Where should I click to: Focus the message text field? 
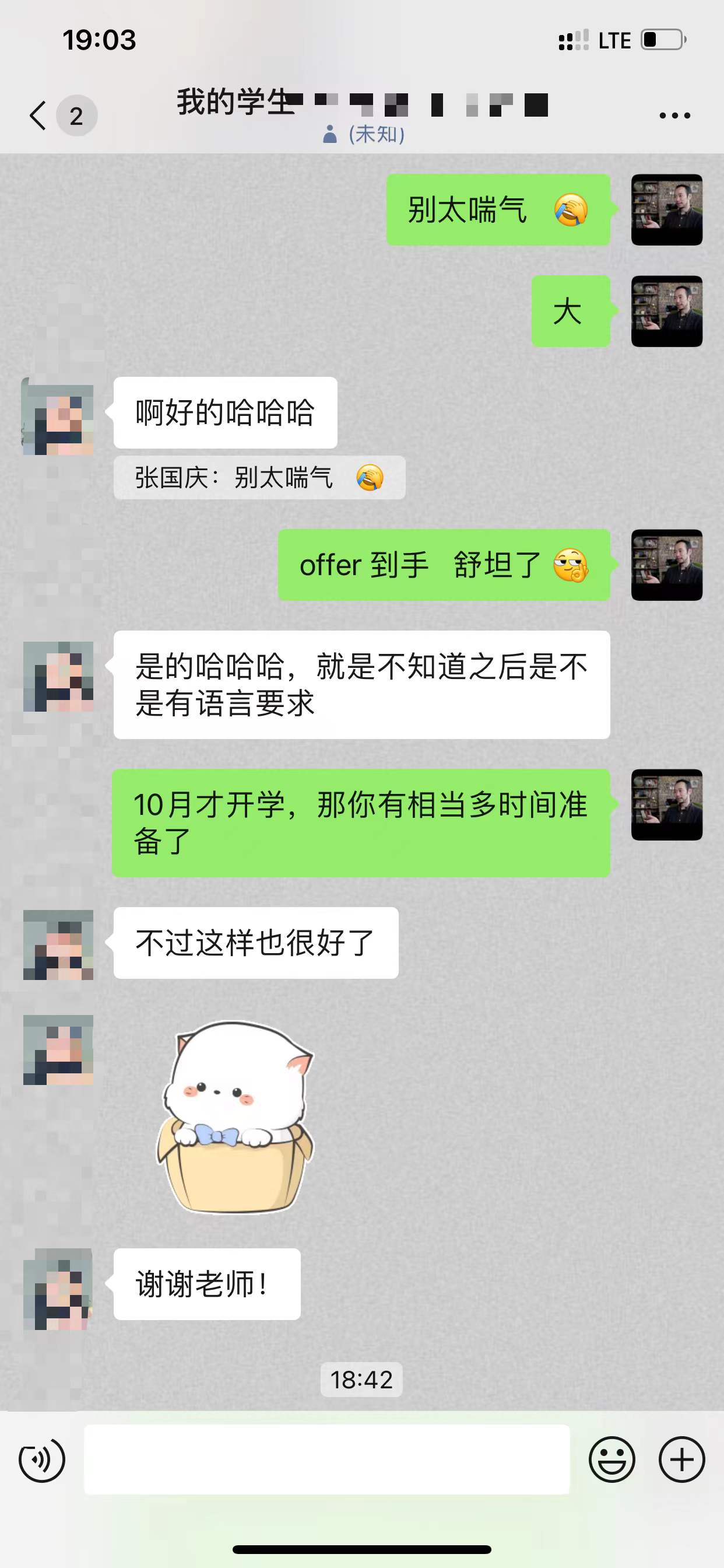(326, 1459)
